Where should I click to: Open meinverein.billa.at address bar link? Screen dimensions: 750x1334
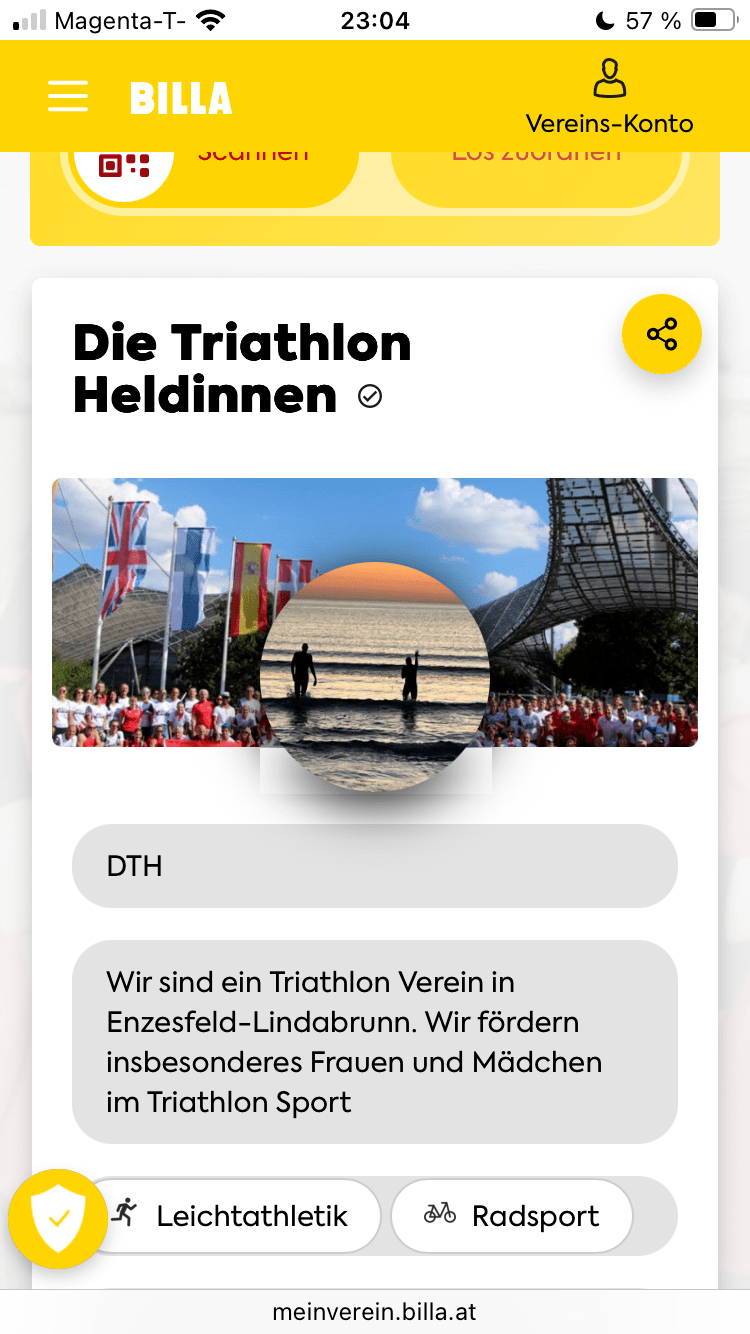coord(374,1311)
